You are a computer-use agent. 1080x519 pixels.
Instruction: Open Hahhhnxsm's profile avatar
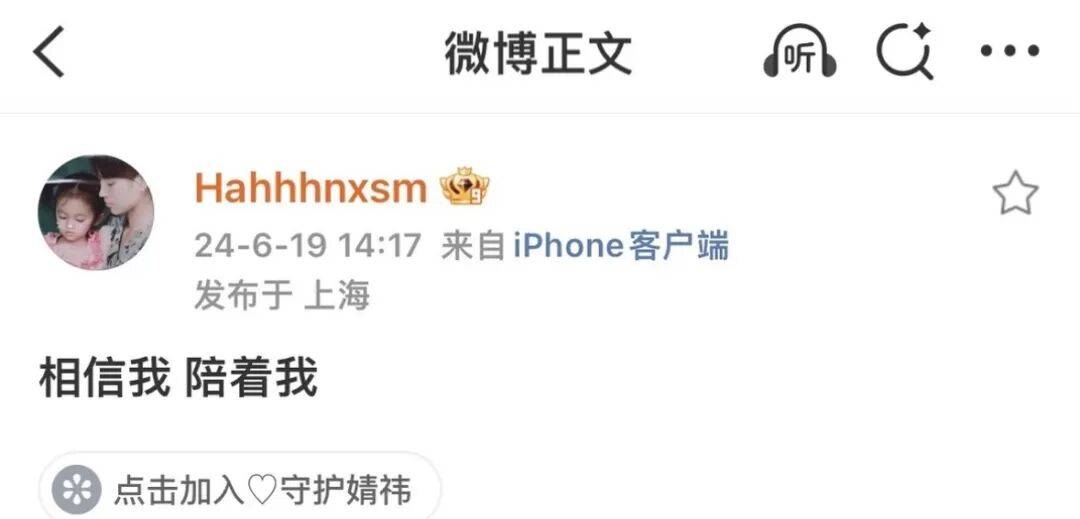pyautogui.click(x=96, y=211)
